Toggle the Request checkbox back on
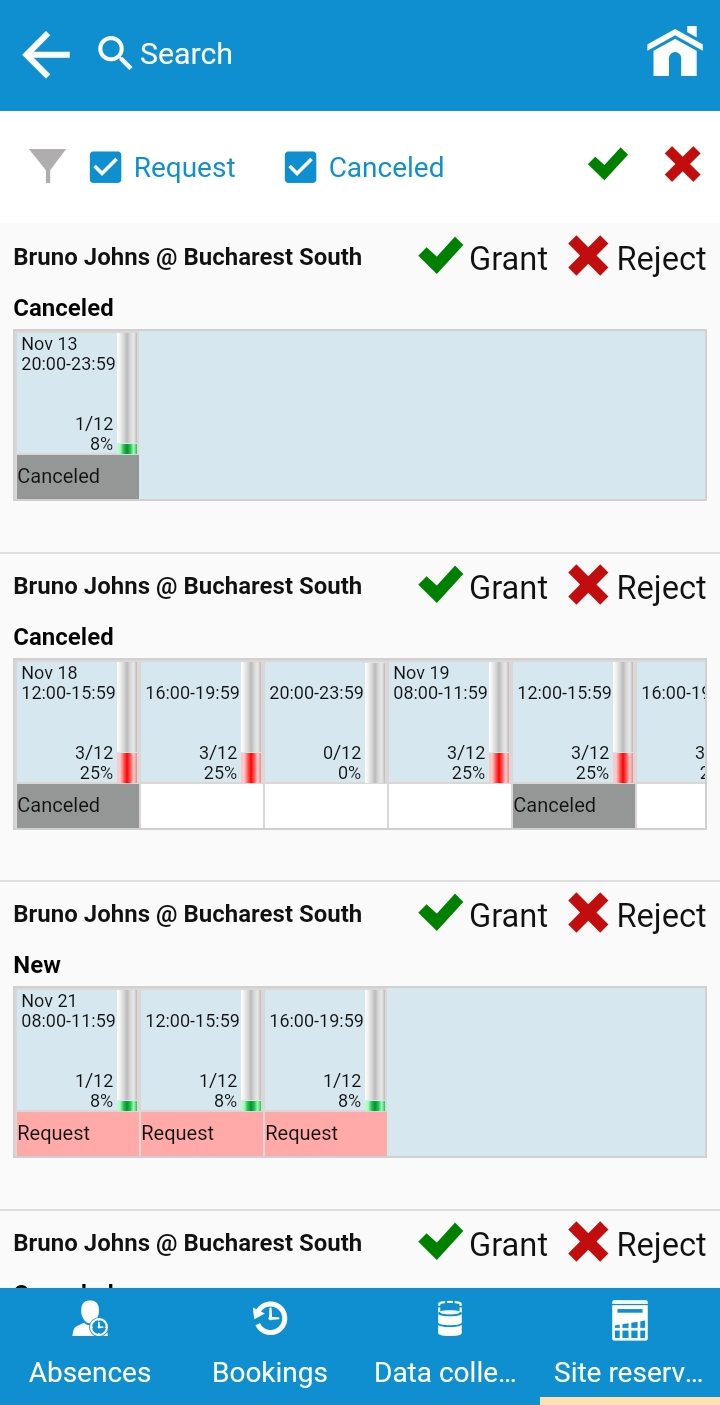 [106, 167]
